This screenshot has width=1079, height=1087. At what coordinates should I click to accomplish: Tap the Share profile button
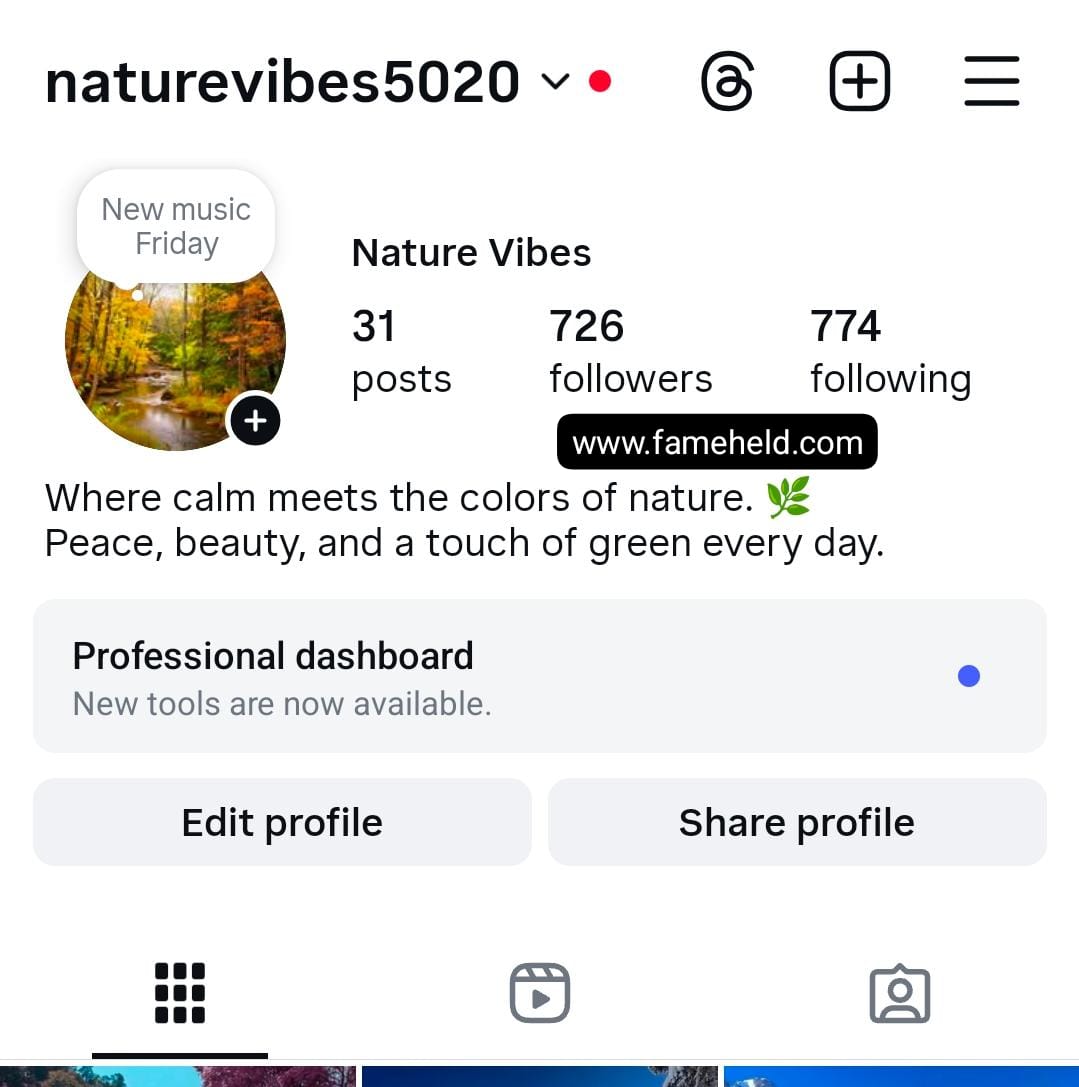click(796, 822)
